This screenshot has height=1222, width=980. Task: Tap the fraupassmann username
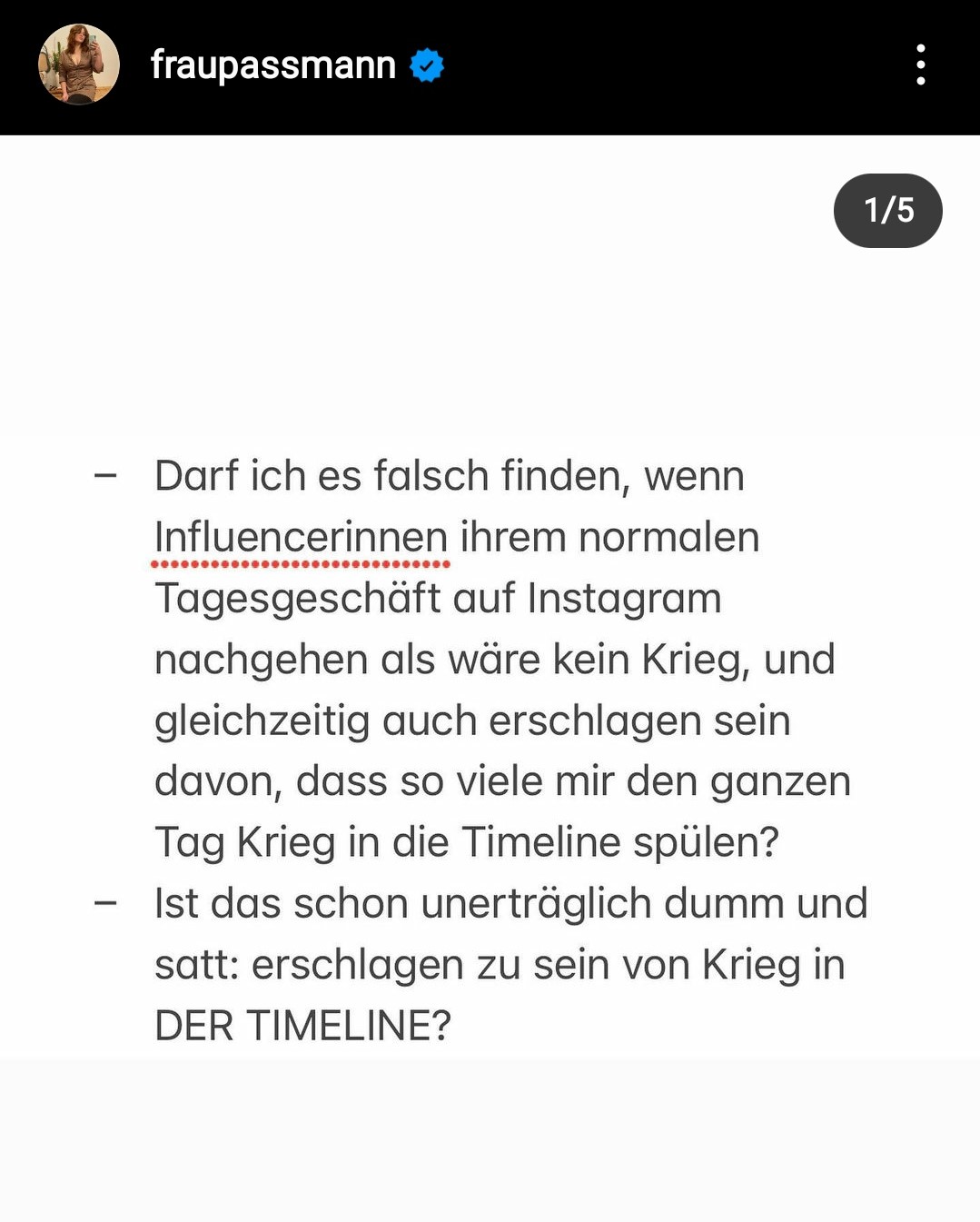click(272, 65)
